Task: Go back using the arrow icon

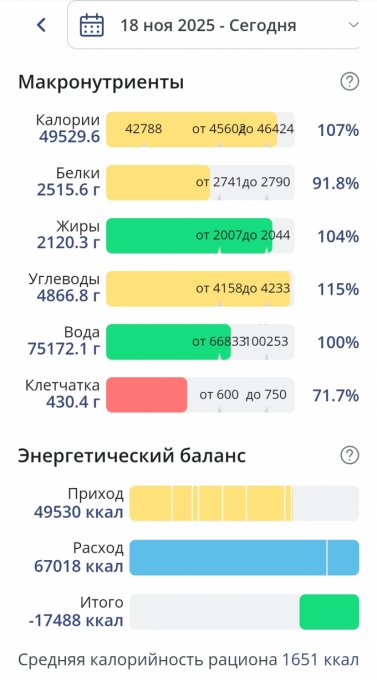Action: coord(41,25)
